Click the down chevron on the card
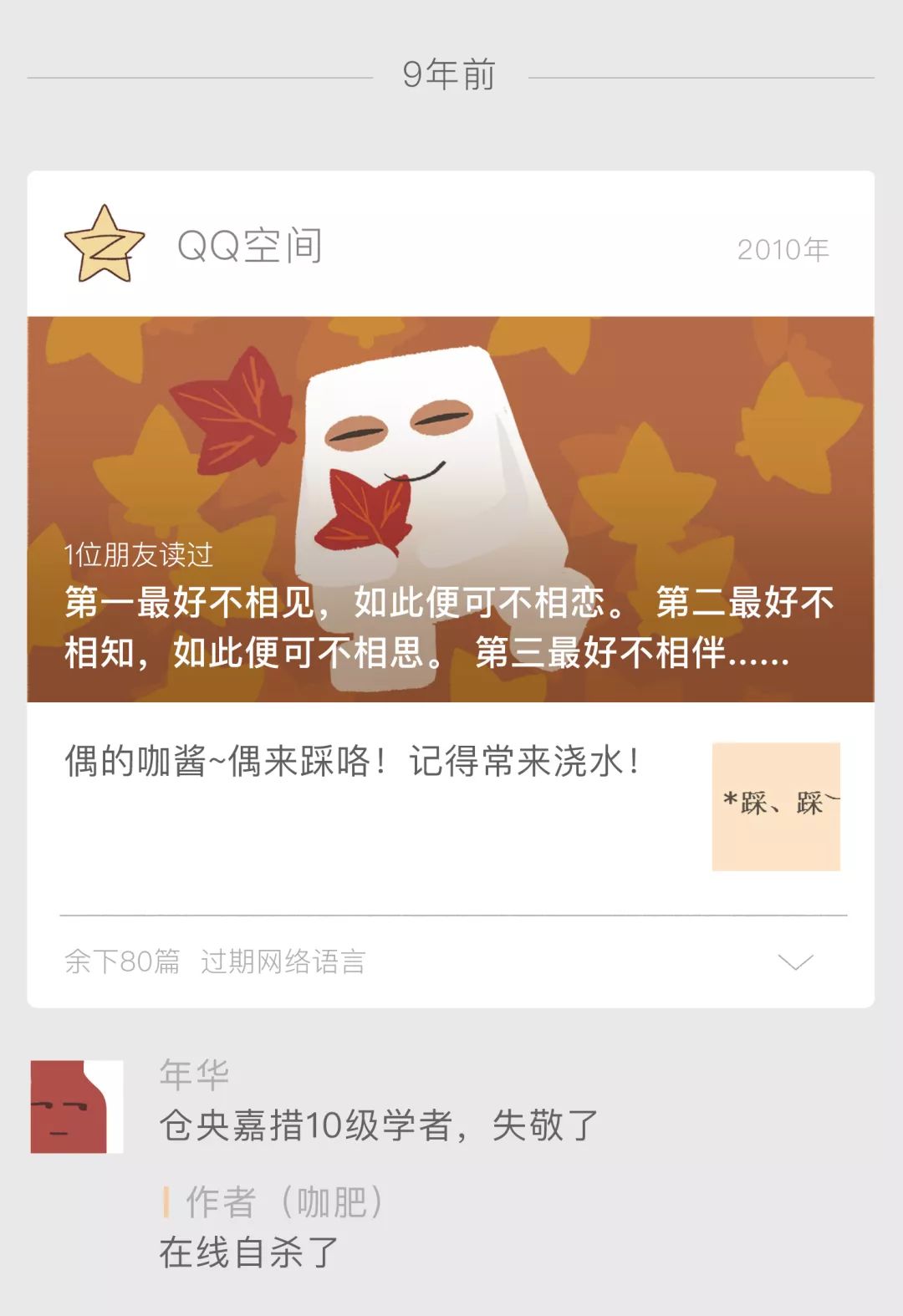Viewport: 903px width, 1316px height. point(798,963)
